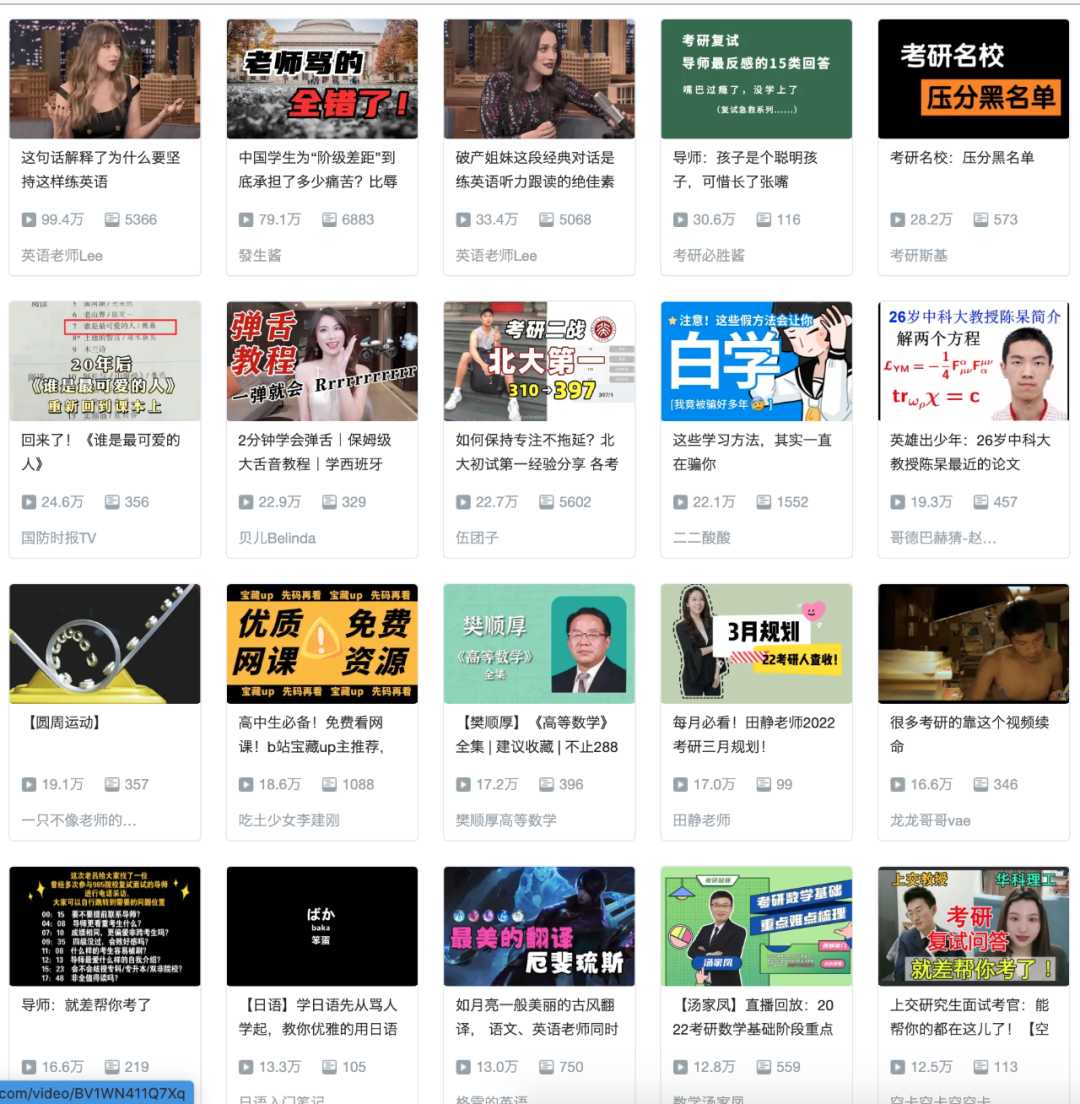Screen dimensions: 1080x1104
Task: Open the 白学 study methods video
Action: 756,361
